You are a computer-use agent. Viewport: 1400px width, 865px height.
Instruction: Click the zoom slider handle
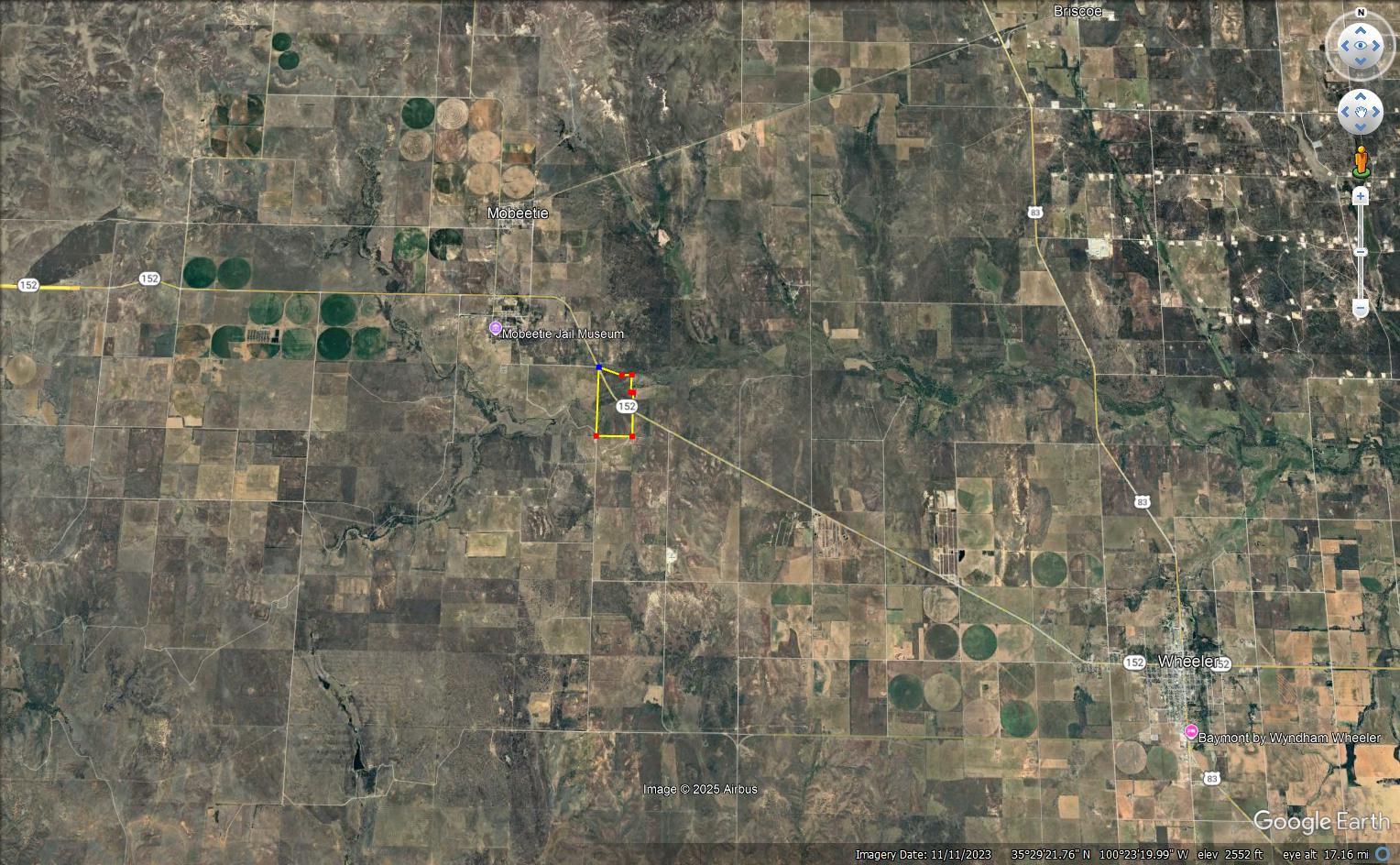coord(1361,252)
